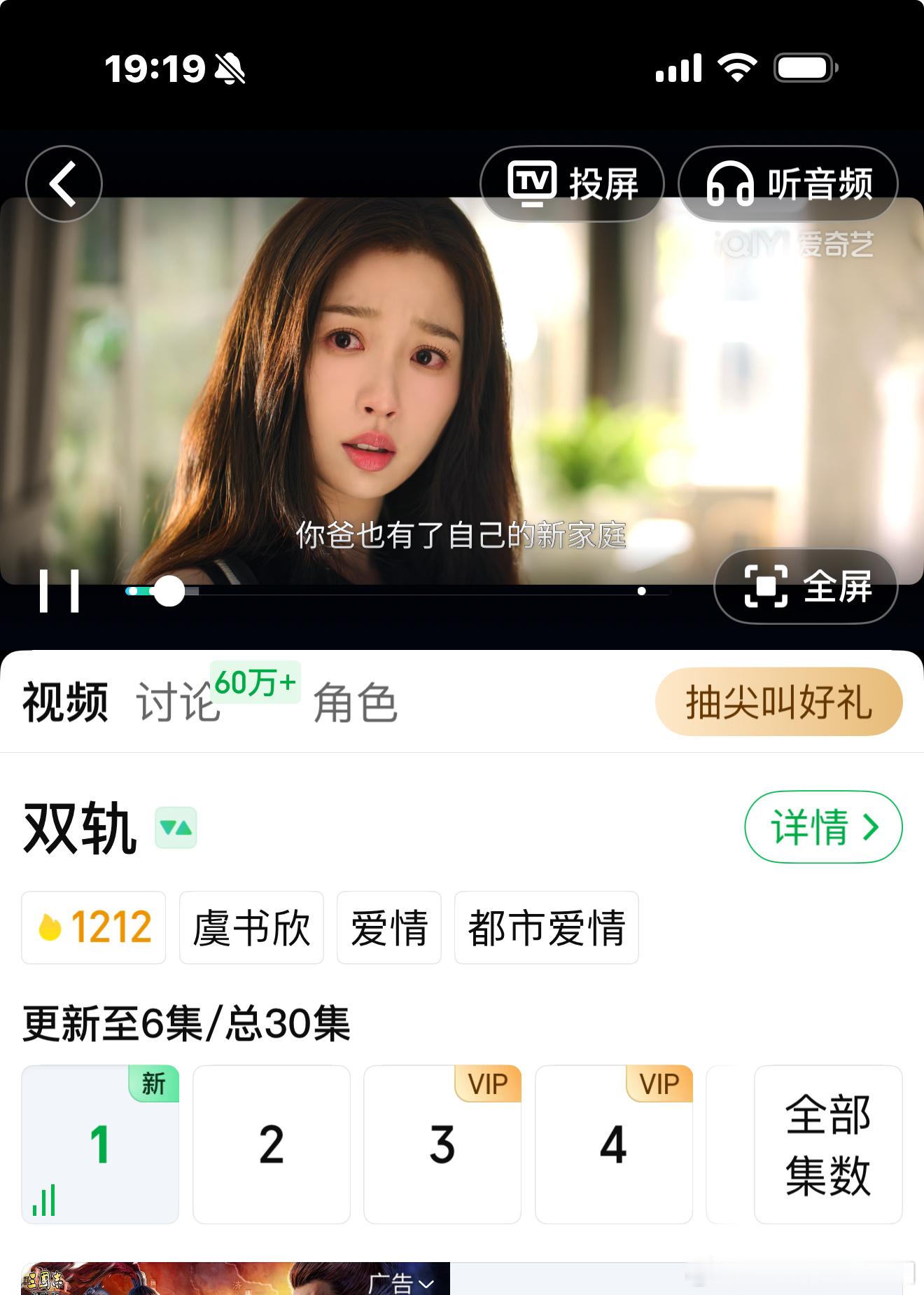Switch to audio mode with 听音频 headphone icon
The image size is (924, 1295).
787,183
